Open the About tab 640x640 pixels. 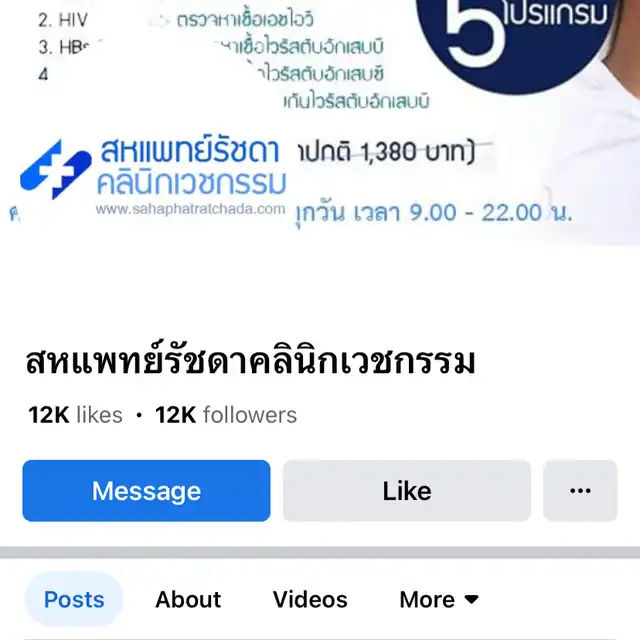pyautogui.click(x=188, y=599)
